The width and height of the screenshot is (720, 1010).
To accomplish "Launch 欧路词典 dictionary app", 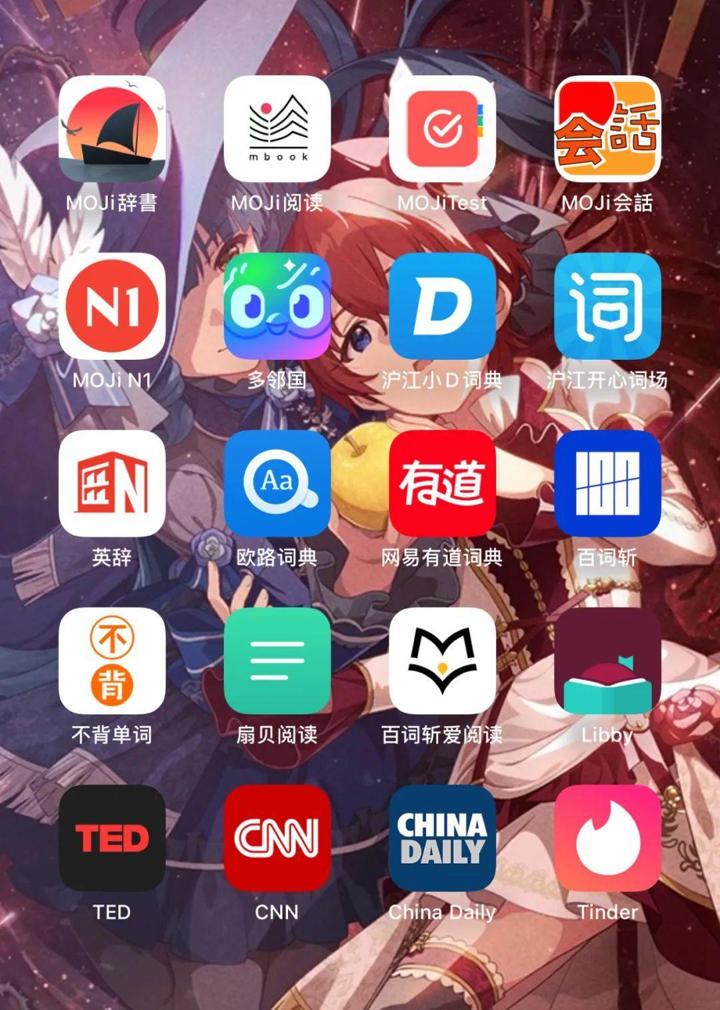I will tap(277, 483).
